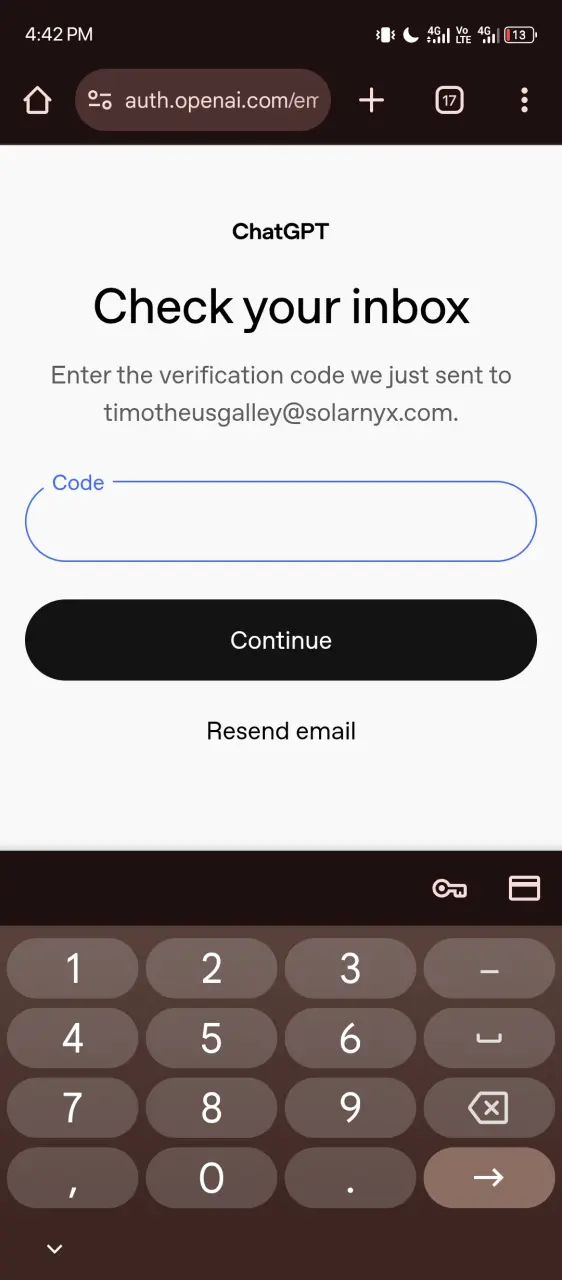Image resolution: width=562 pixels, height=1280 pixels.
Task: Open saved passwords key icon
Action: 449,888
